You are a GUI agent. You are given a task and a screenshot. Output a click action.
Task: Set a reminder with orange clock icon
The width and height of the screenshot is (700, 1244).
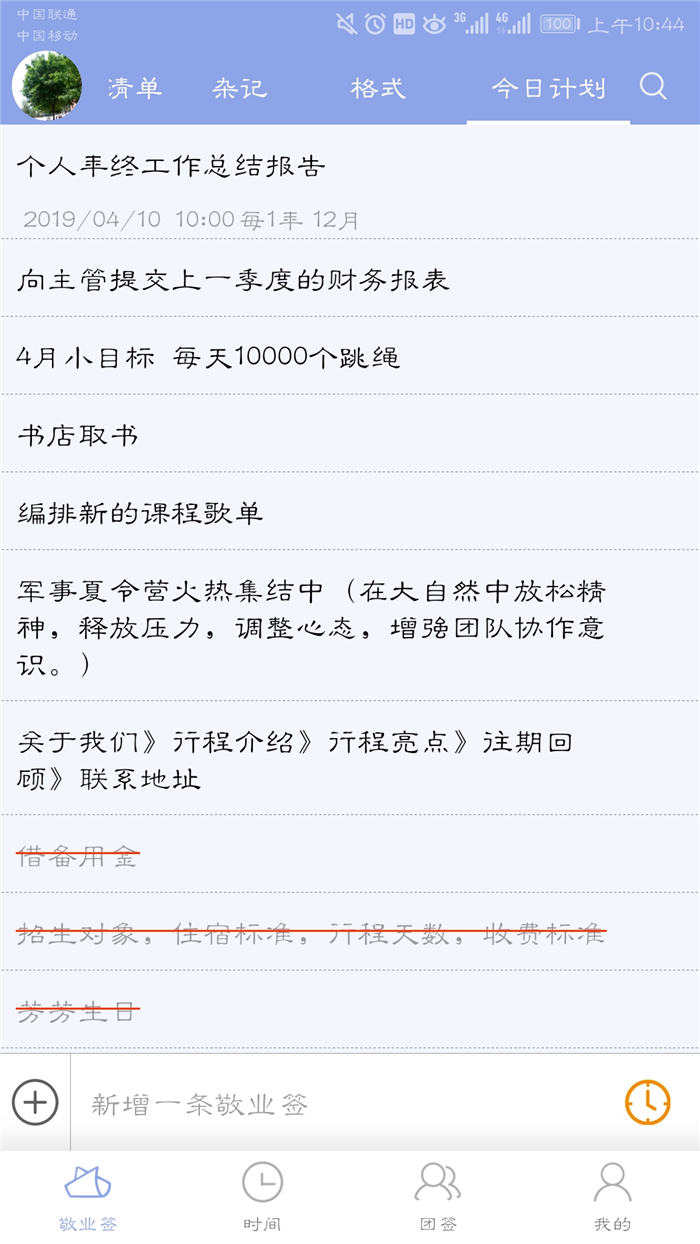coord(648,1102)
